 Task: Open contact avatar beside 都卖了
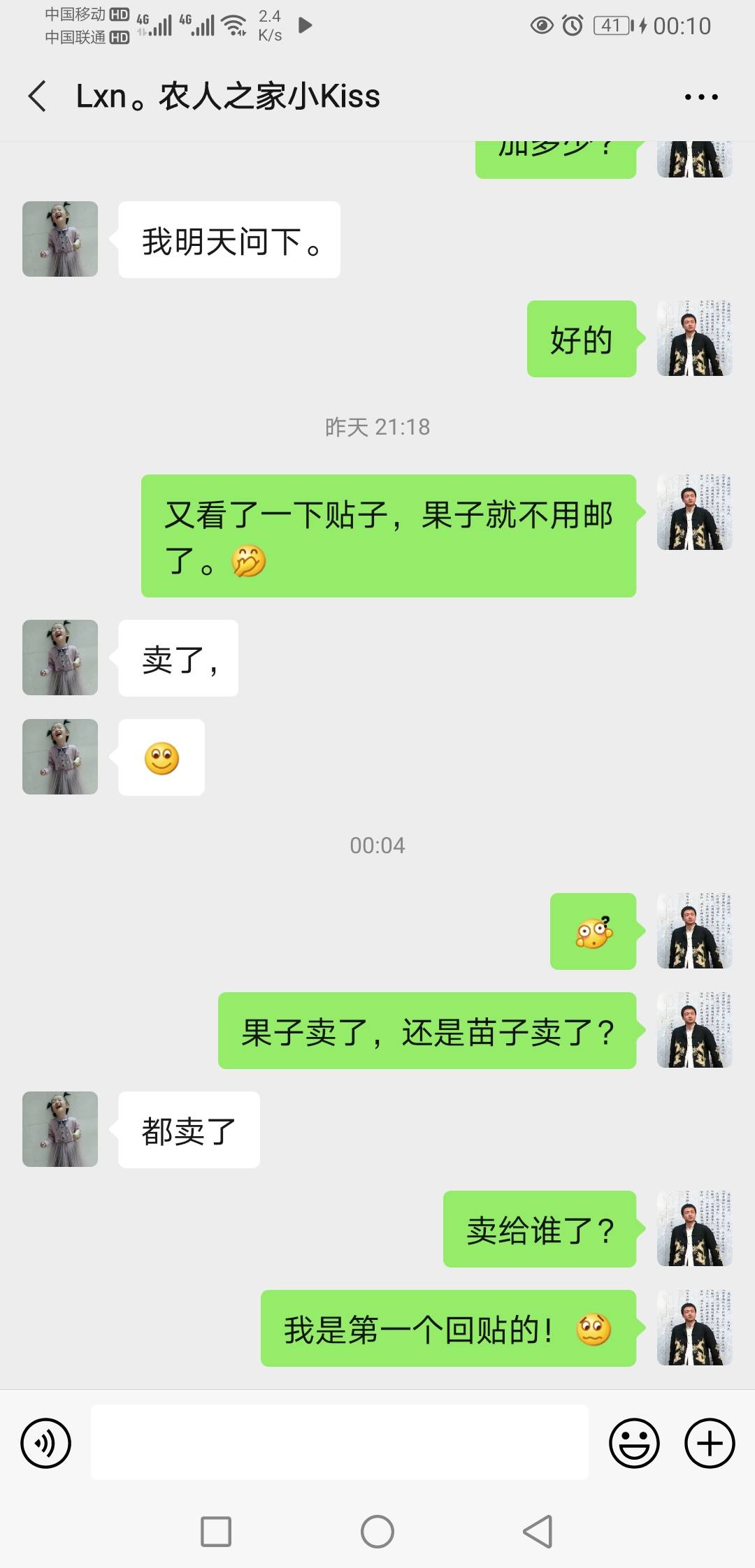[x=60, y=1129]
